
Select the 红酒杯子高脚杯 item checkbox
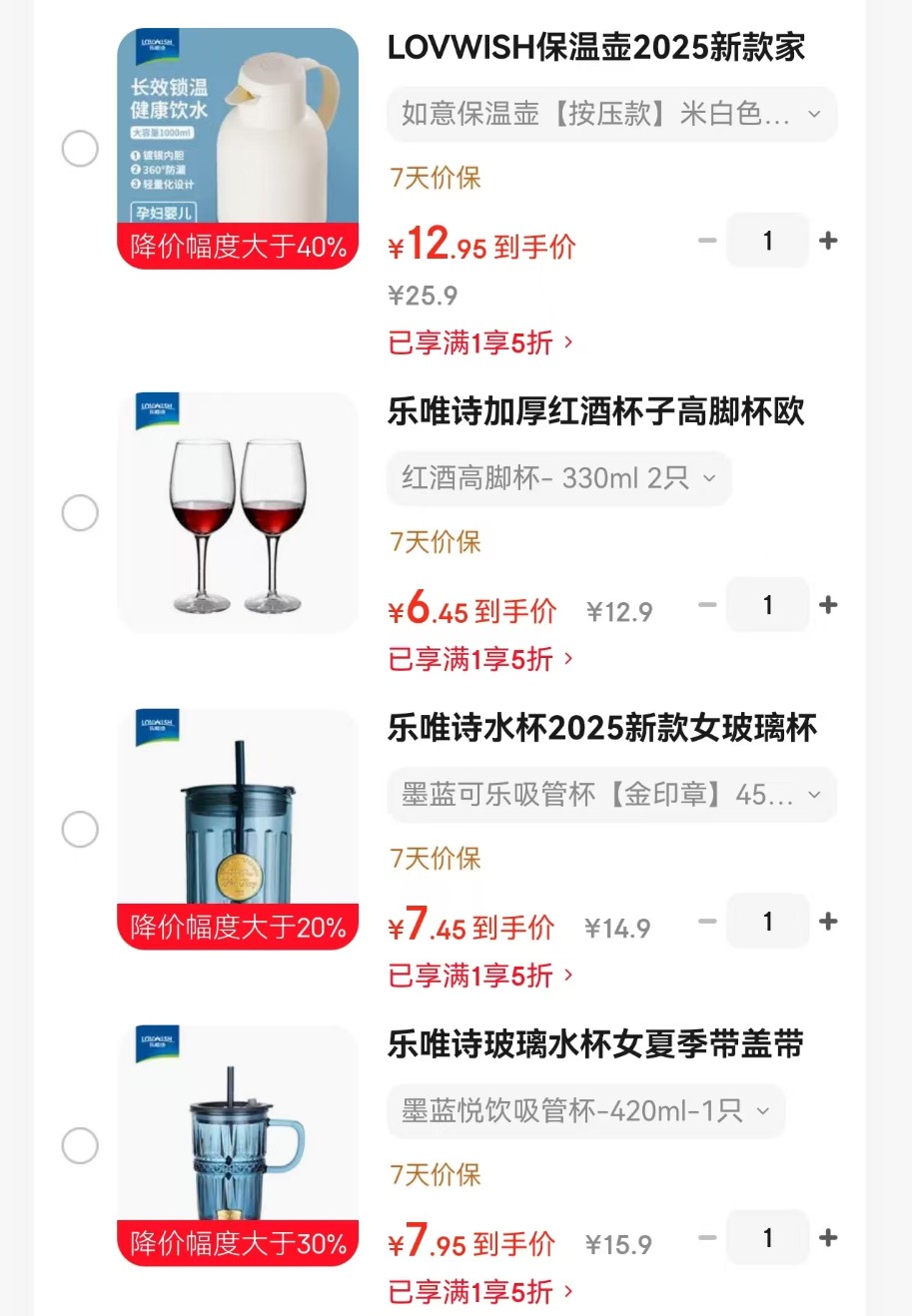80,513
